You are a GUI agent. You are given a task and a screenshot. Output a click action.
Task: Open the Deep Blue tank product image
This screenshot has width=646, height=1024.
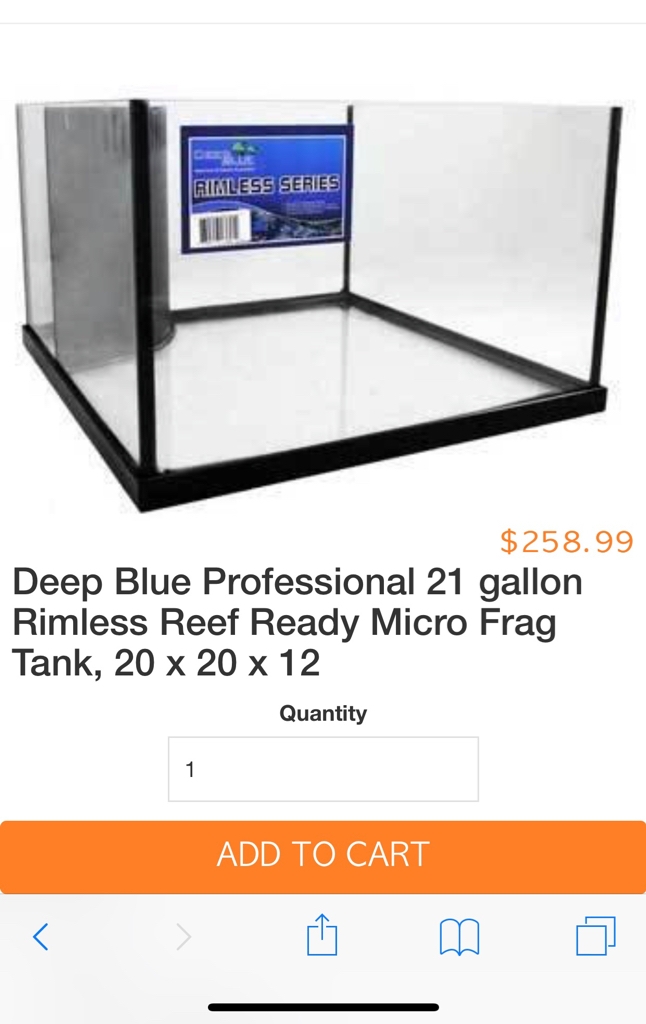click(x=316, y=300)
